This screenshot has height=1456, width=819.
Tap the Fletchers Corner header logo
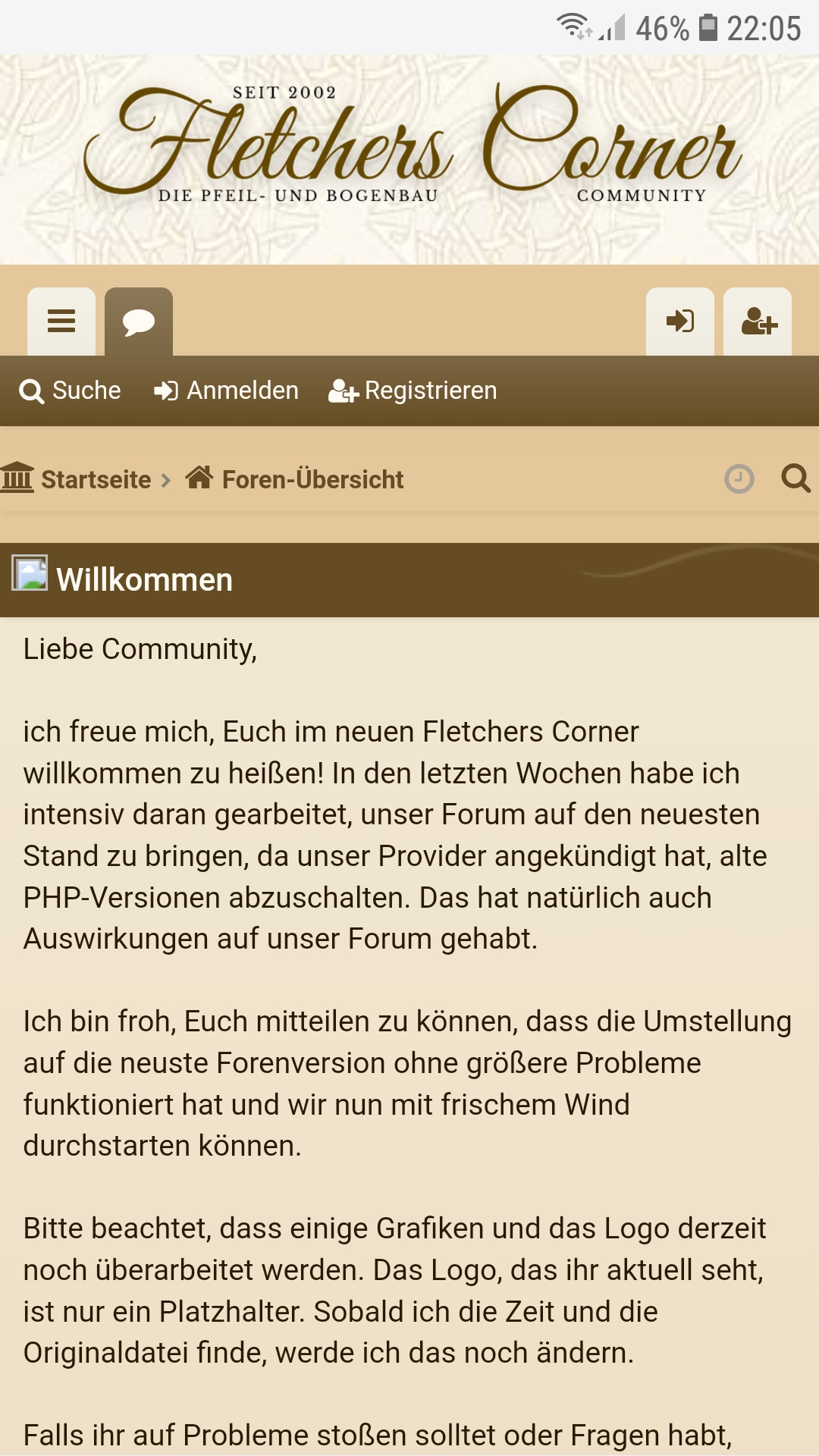(x=410, y=144)
